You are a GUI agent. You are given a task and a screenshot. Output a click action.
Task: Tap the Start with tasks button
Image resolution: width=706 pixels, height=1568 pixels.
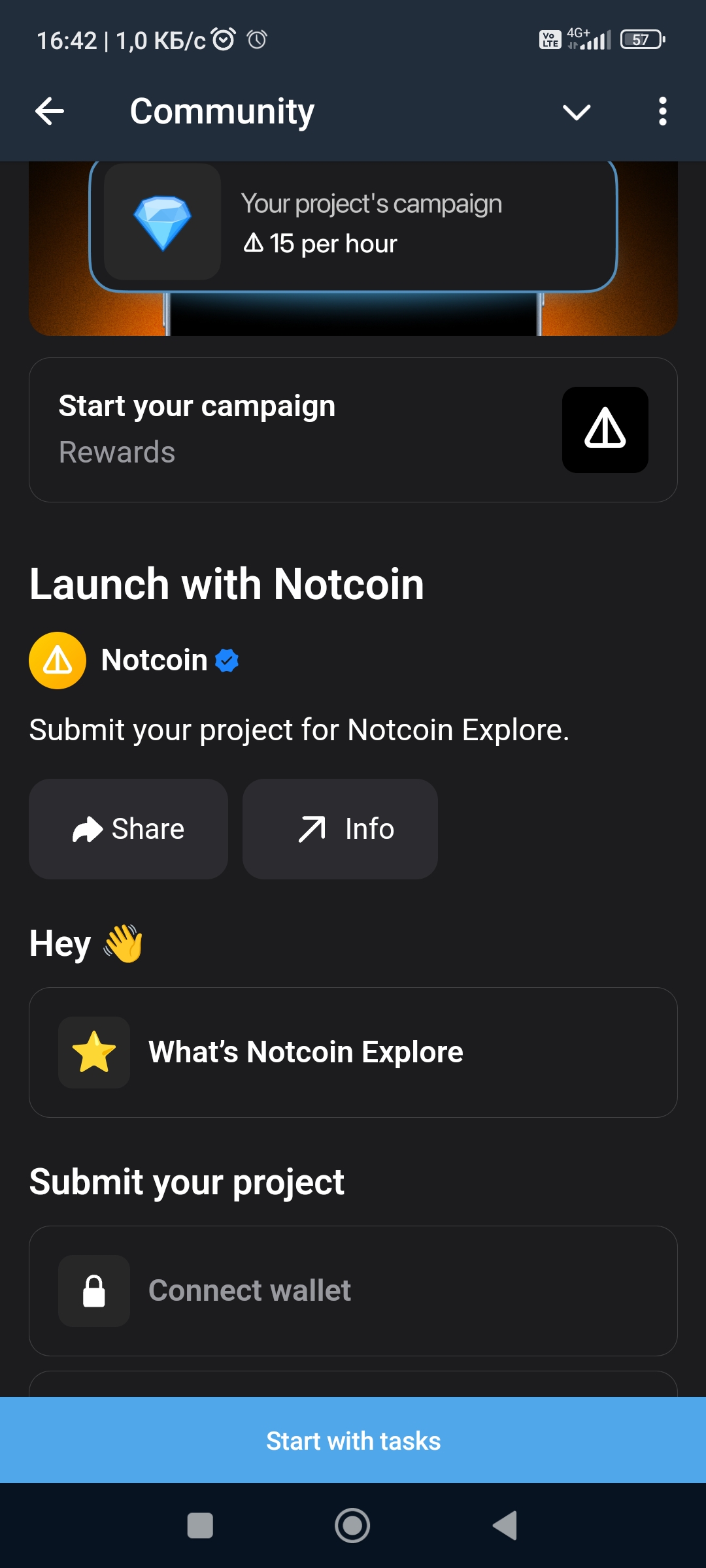(x=353, y=1441)
